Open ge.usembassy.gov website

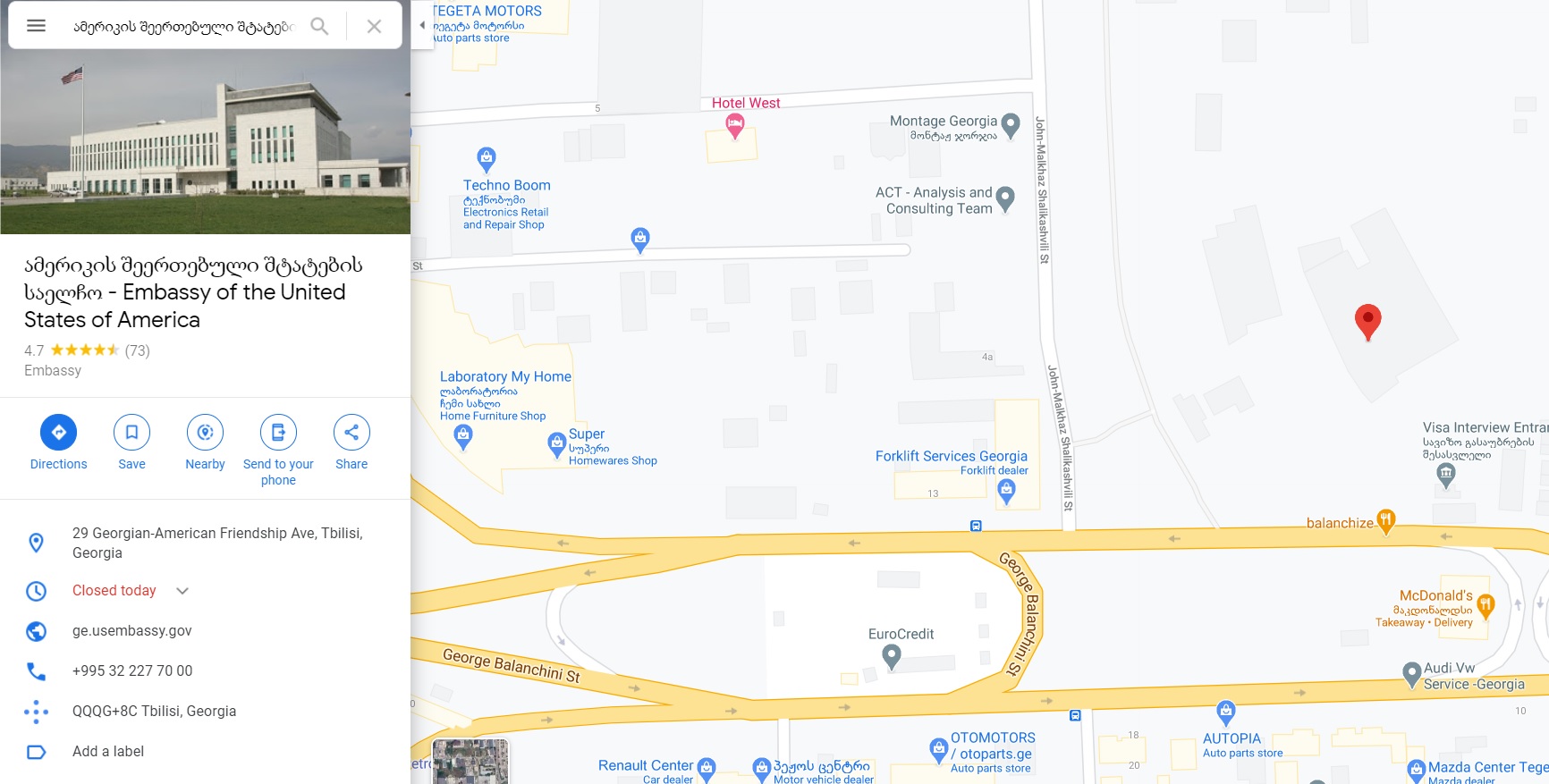(x=132, y=630)
